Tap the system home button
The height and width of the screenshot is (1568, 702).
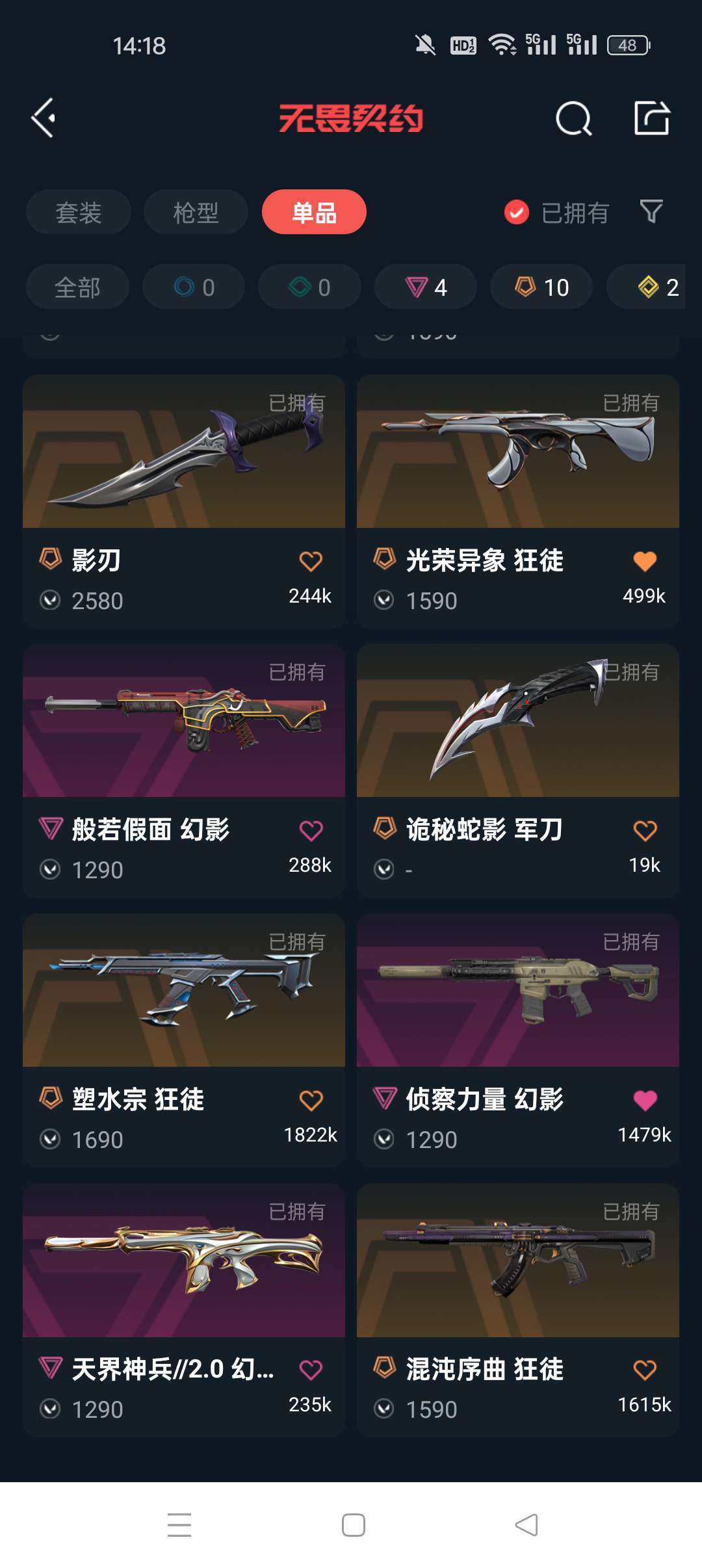pyautogui.click(x=353, y=1525)
